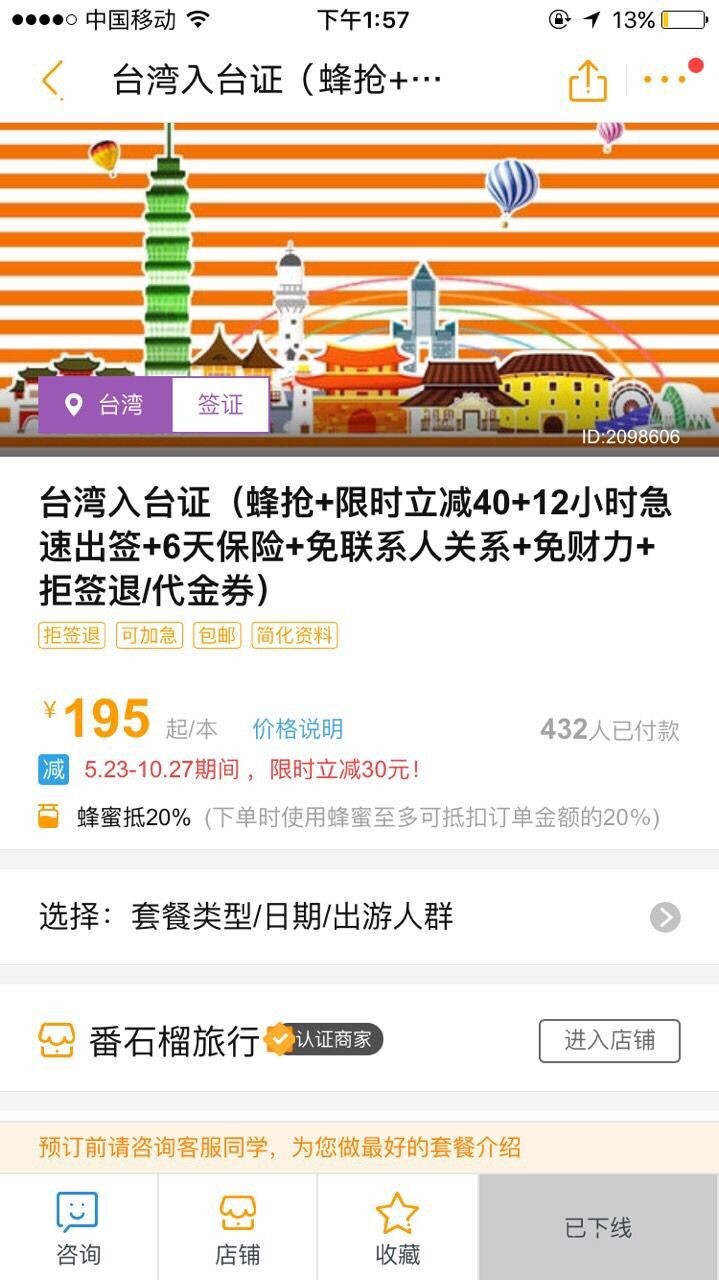Image resolution: width=719 pixels, height=1280 pixels.
Task: Tap the 已下线 offline button
Action: click(x=599, y=1228)
